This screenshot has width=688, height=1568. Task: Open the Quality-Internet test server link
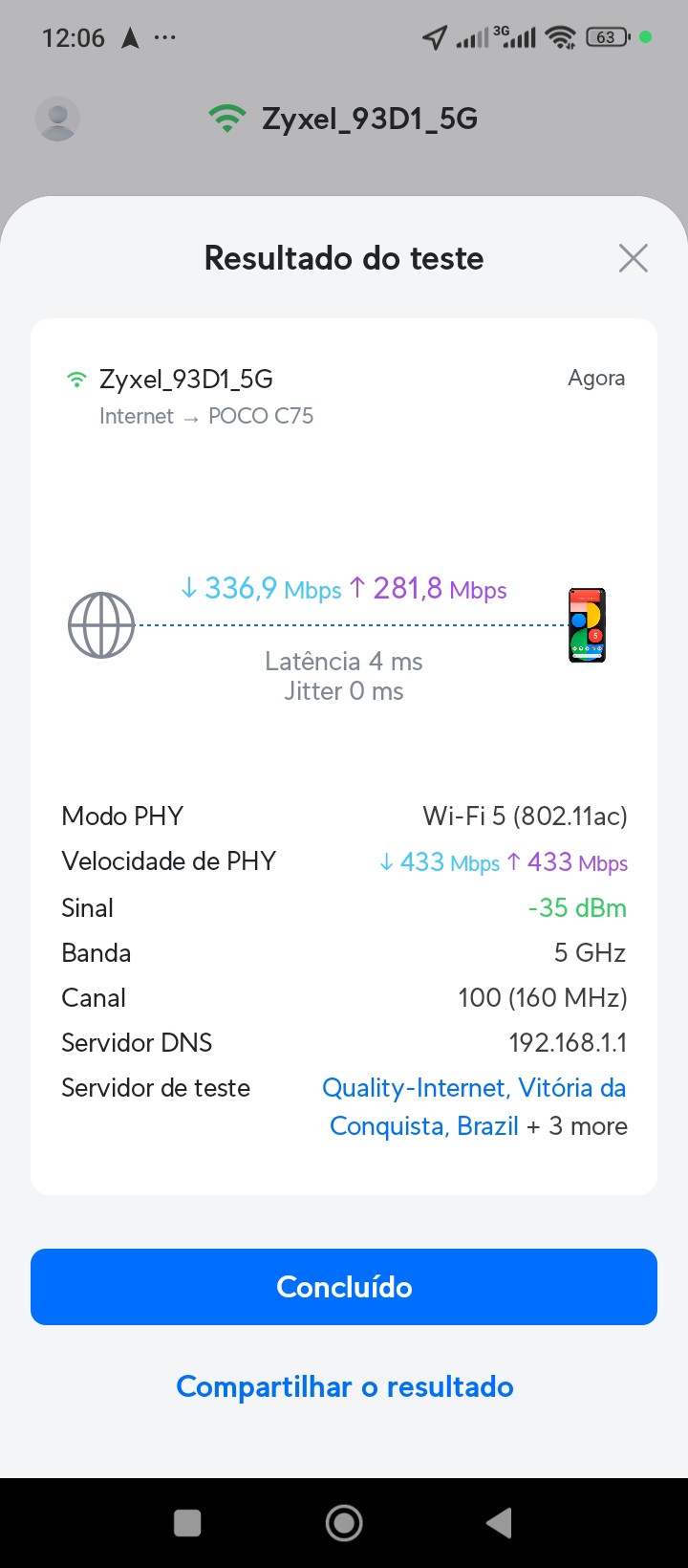pyautogui.click(x=474, y=1088)
